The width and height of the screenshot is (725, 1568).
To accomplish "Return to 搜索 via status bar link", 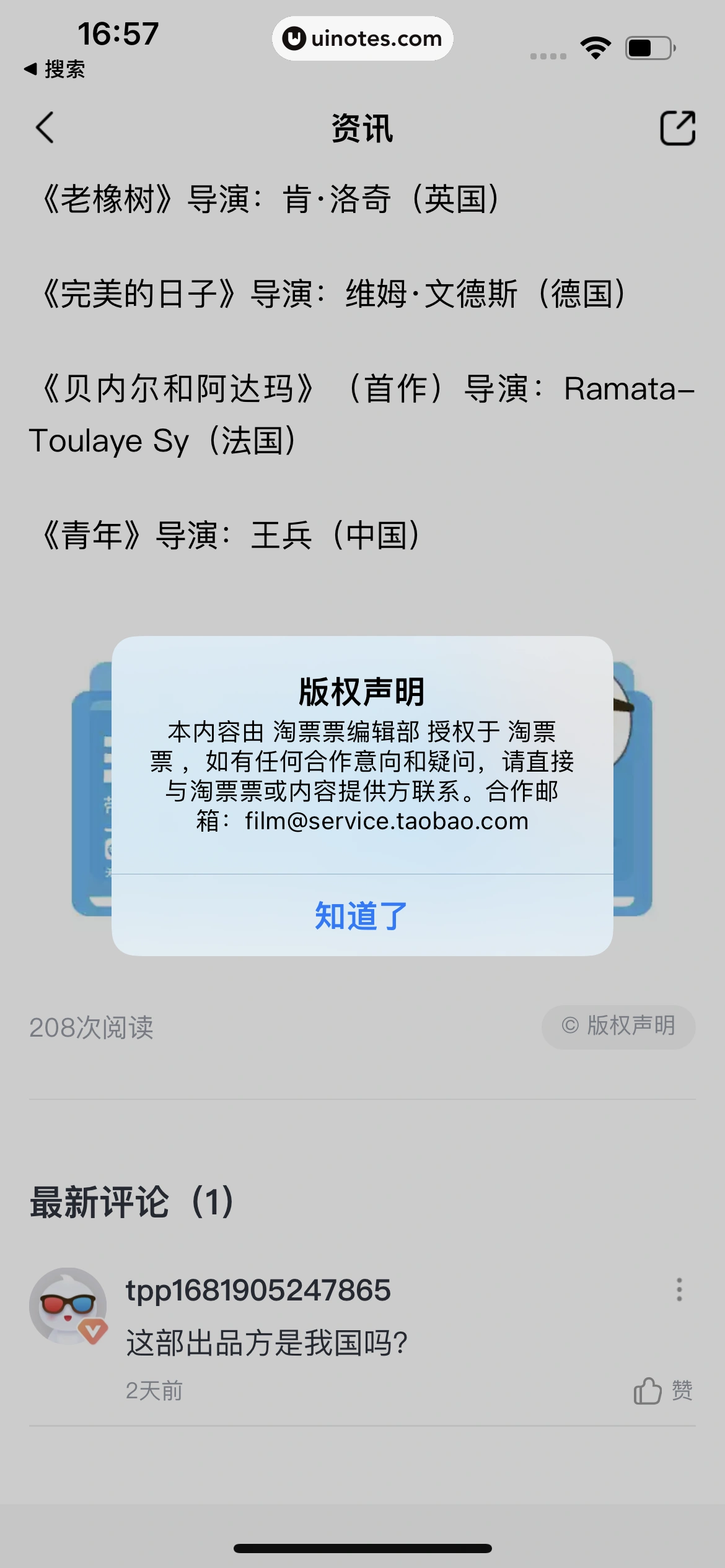I will pyautogui.click(x=55, y=69).
